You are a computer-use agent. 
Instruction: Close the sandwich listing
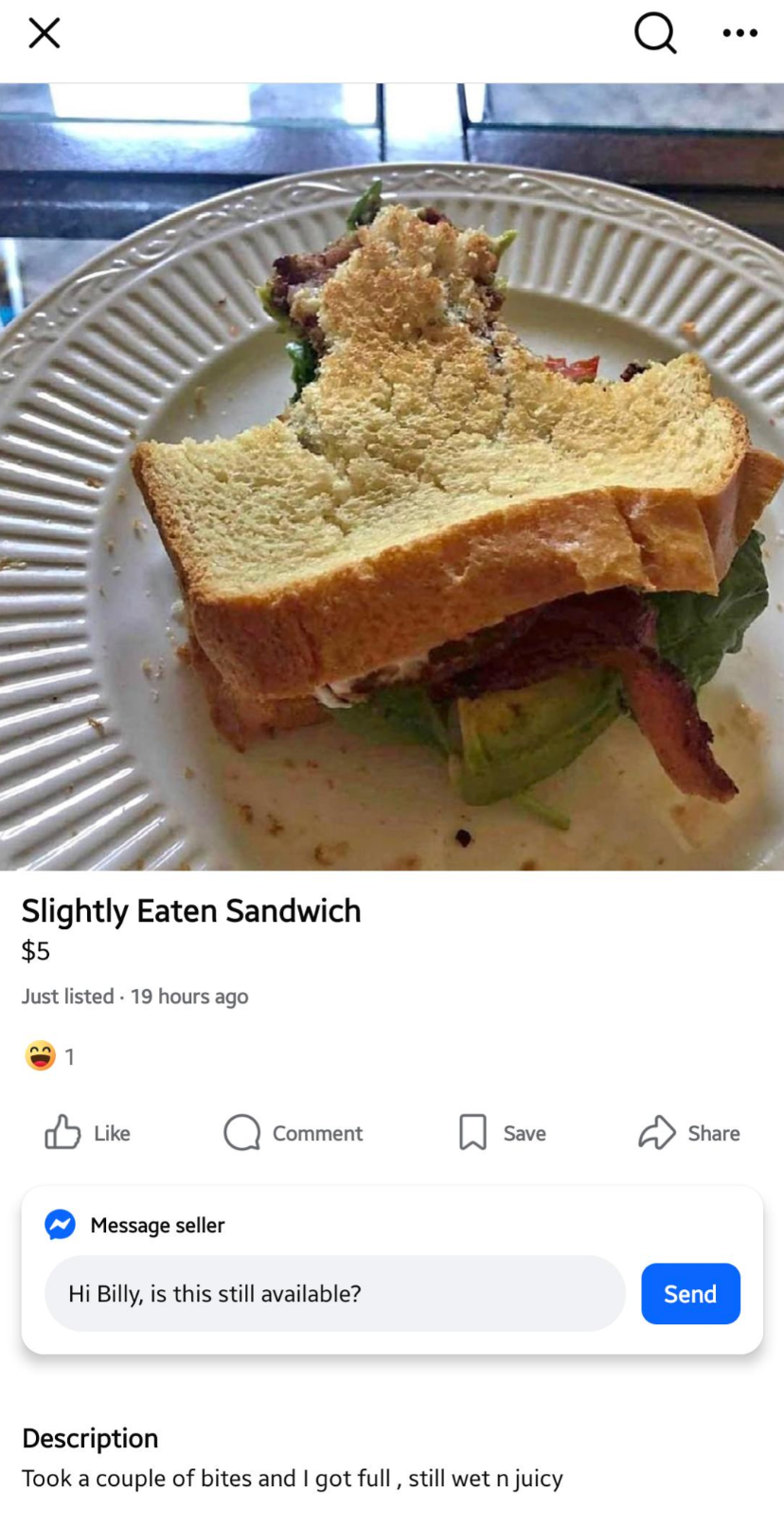click(44, 33)
